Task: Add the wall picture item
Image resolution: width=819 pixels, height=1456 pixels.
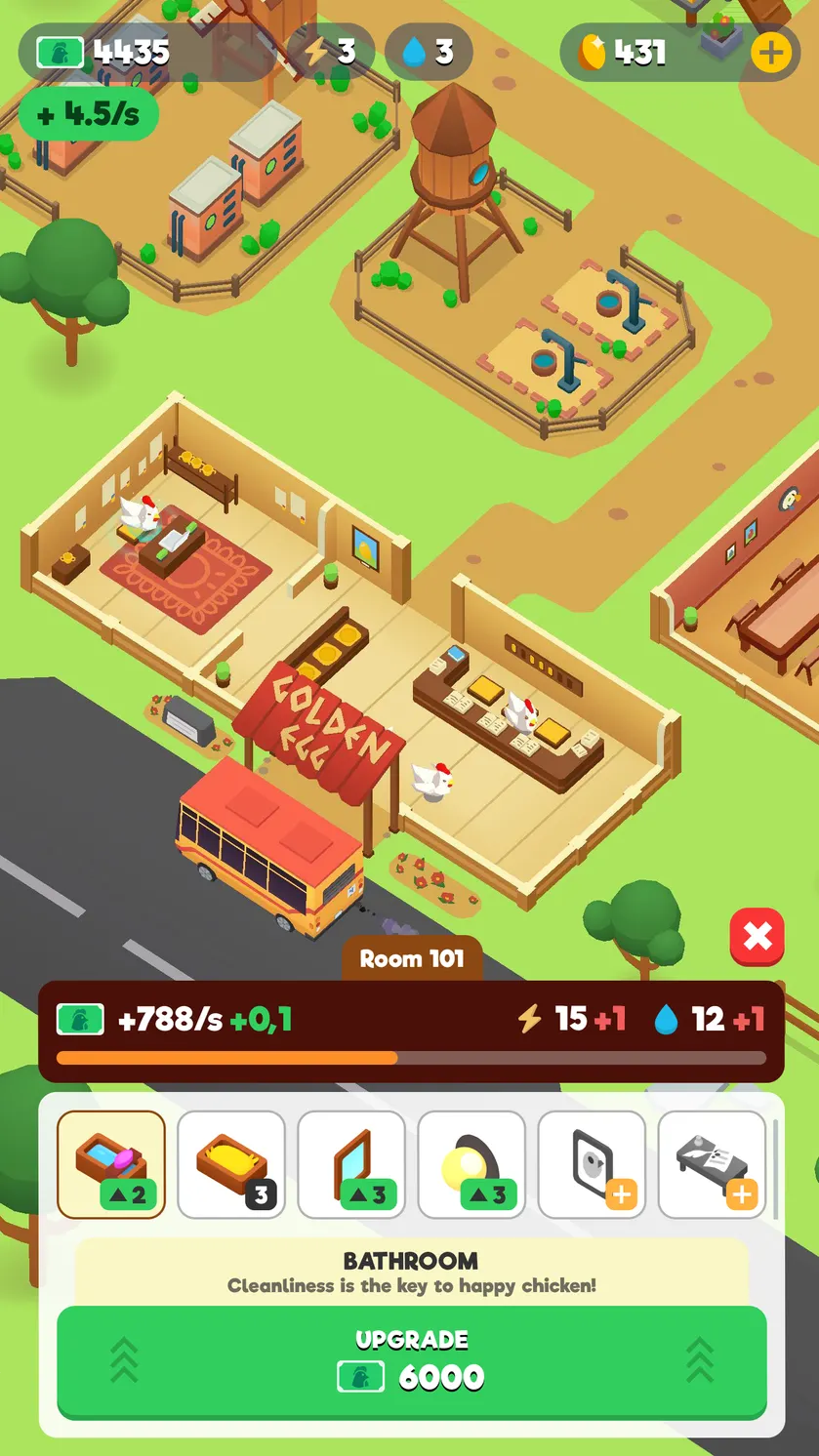Action: point(592,1164)
